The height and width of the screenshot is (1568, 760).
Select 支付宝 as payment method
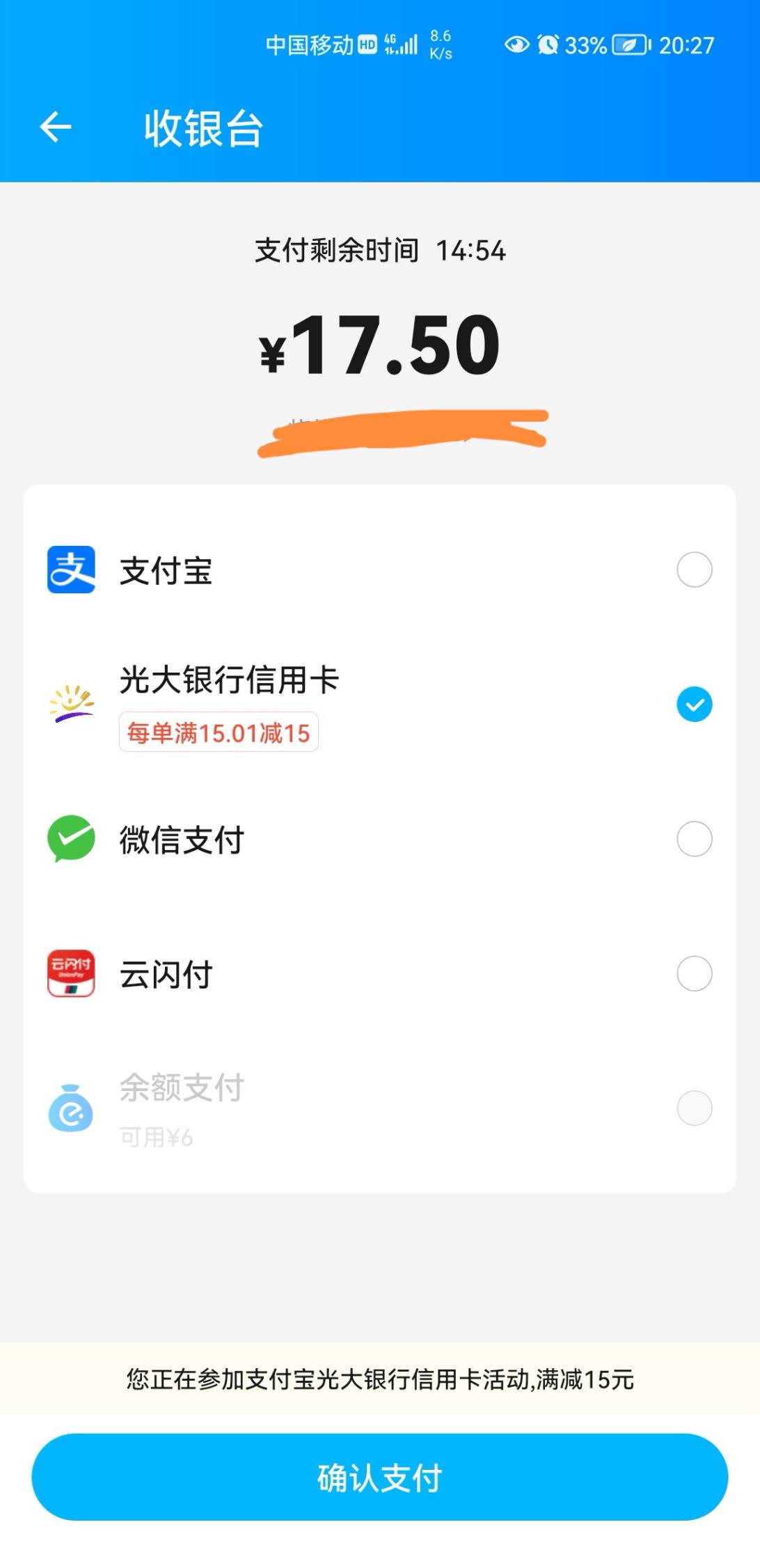click(694, 570)
